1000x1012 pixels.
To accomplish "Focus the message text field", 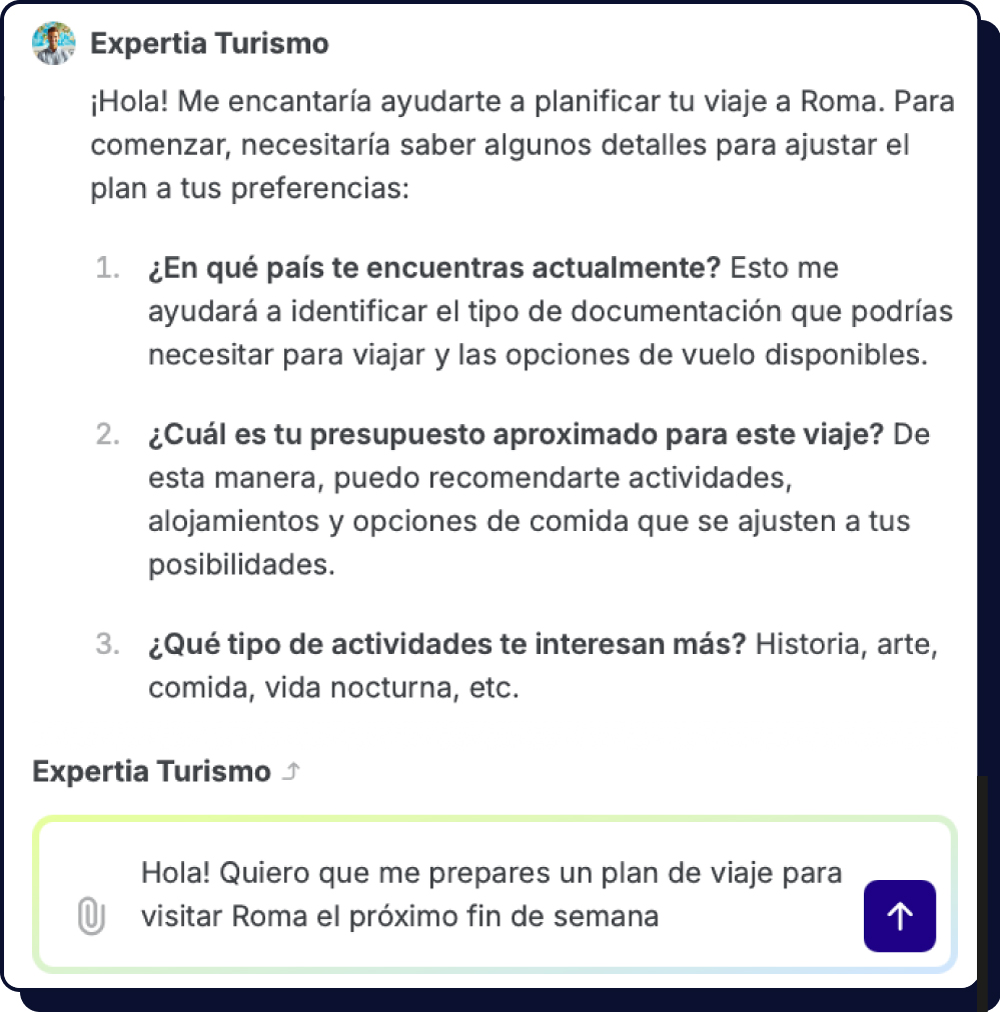I will point(490,894).
